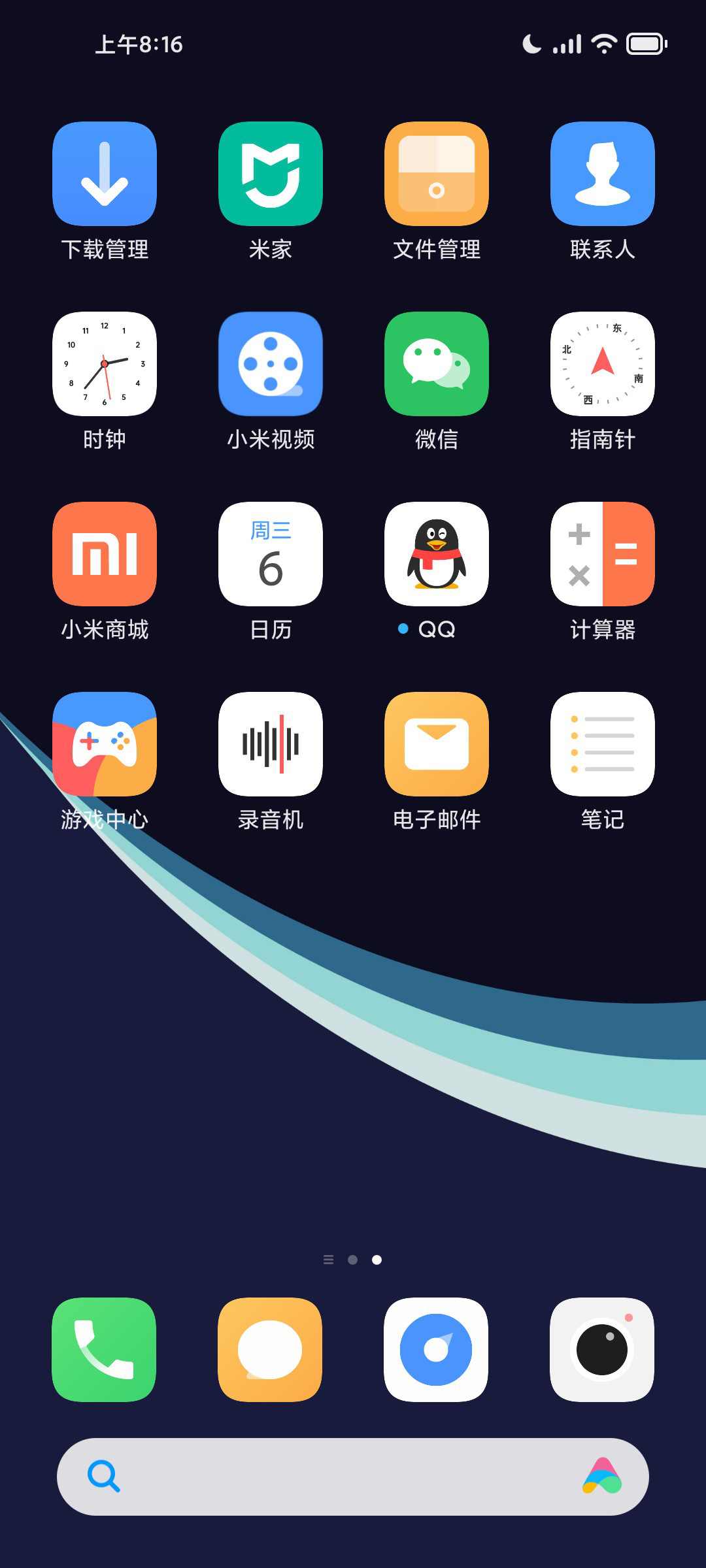The width and height of the screenshot is (706, 1568).
Task: Open the 时钟 clock app
Action: click(105, 364)
